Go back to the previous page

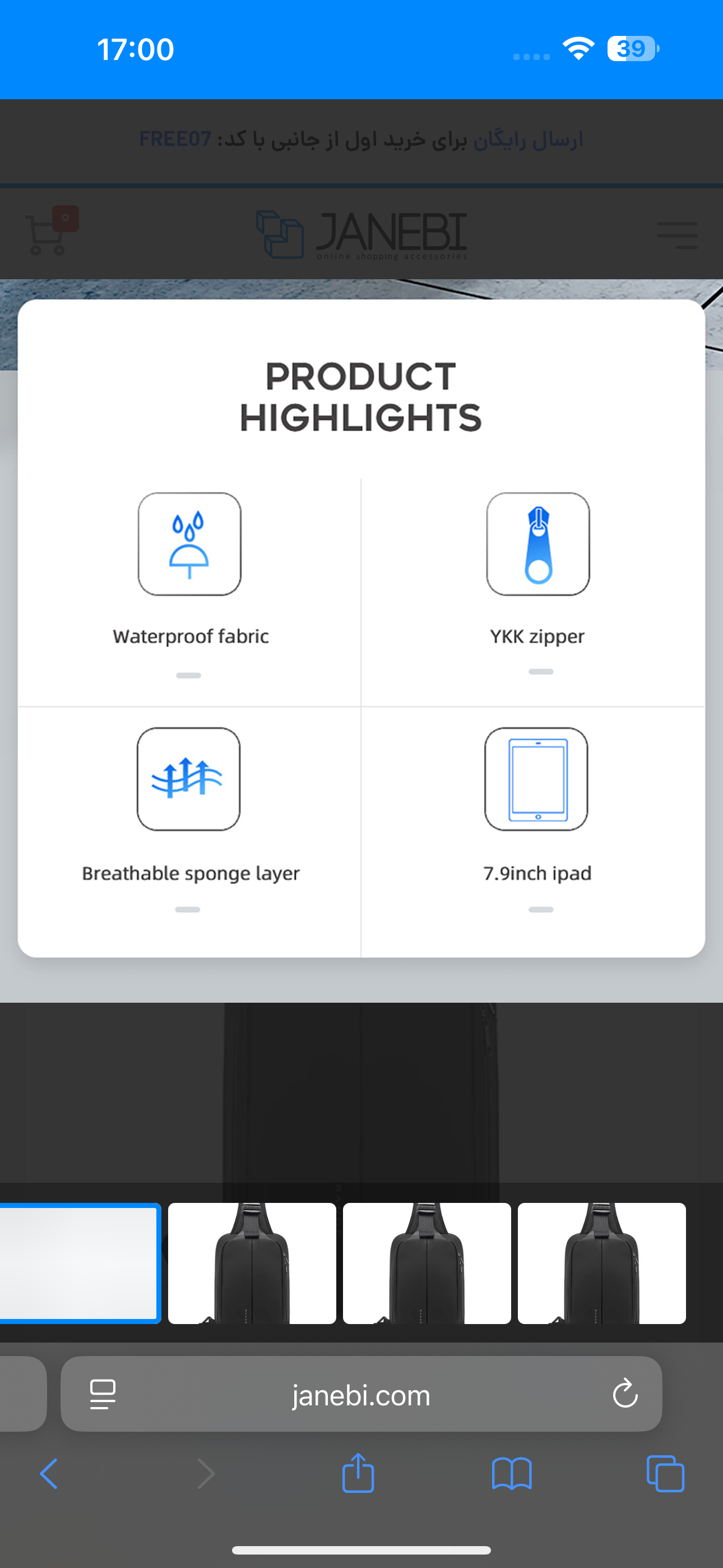click(x=49, y=1474)
